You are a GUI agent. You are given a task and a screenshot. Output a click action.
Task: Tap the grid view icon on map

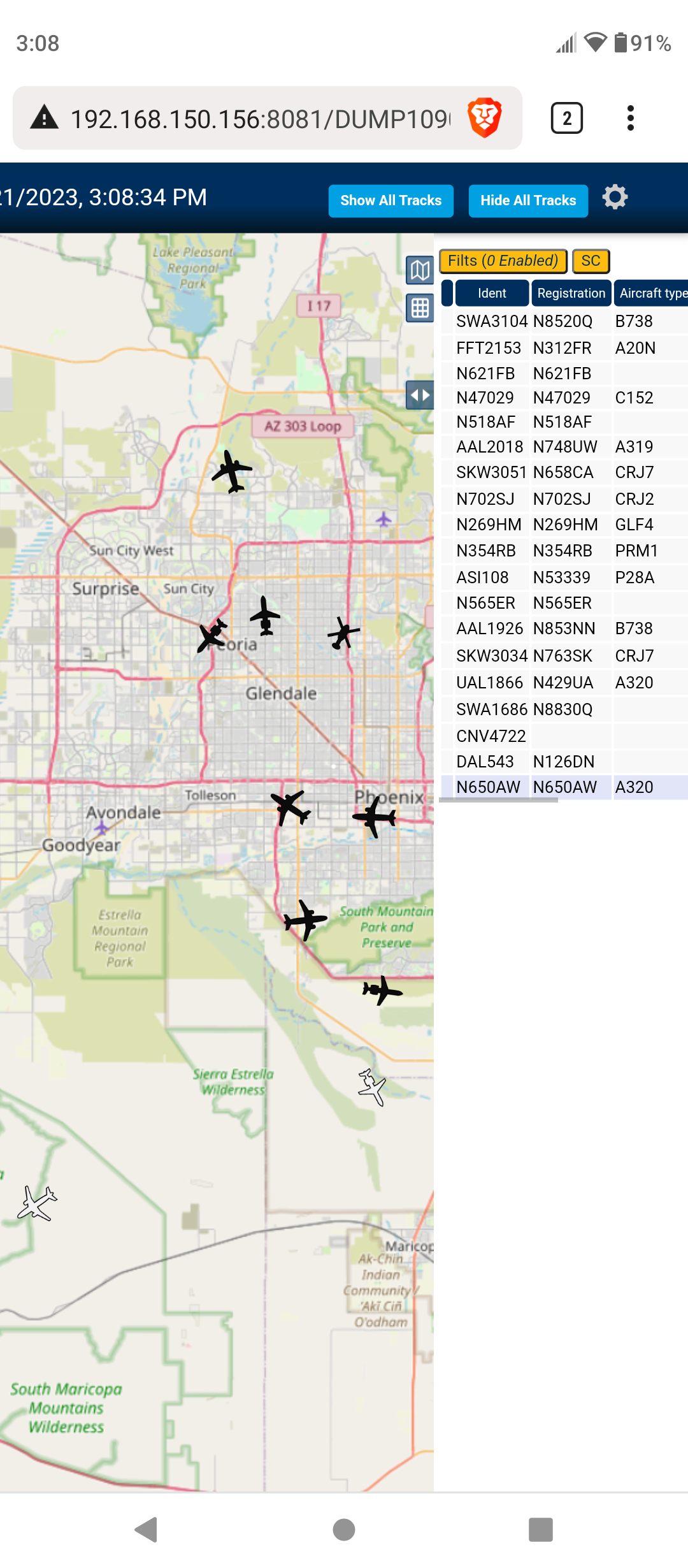coord(420,309)
